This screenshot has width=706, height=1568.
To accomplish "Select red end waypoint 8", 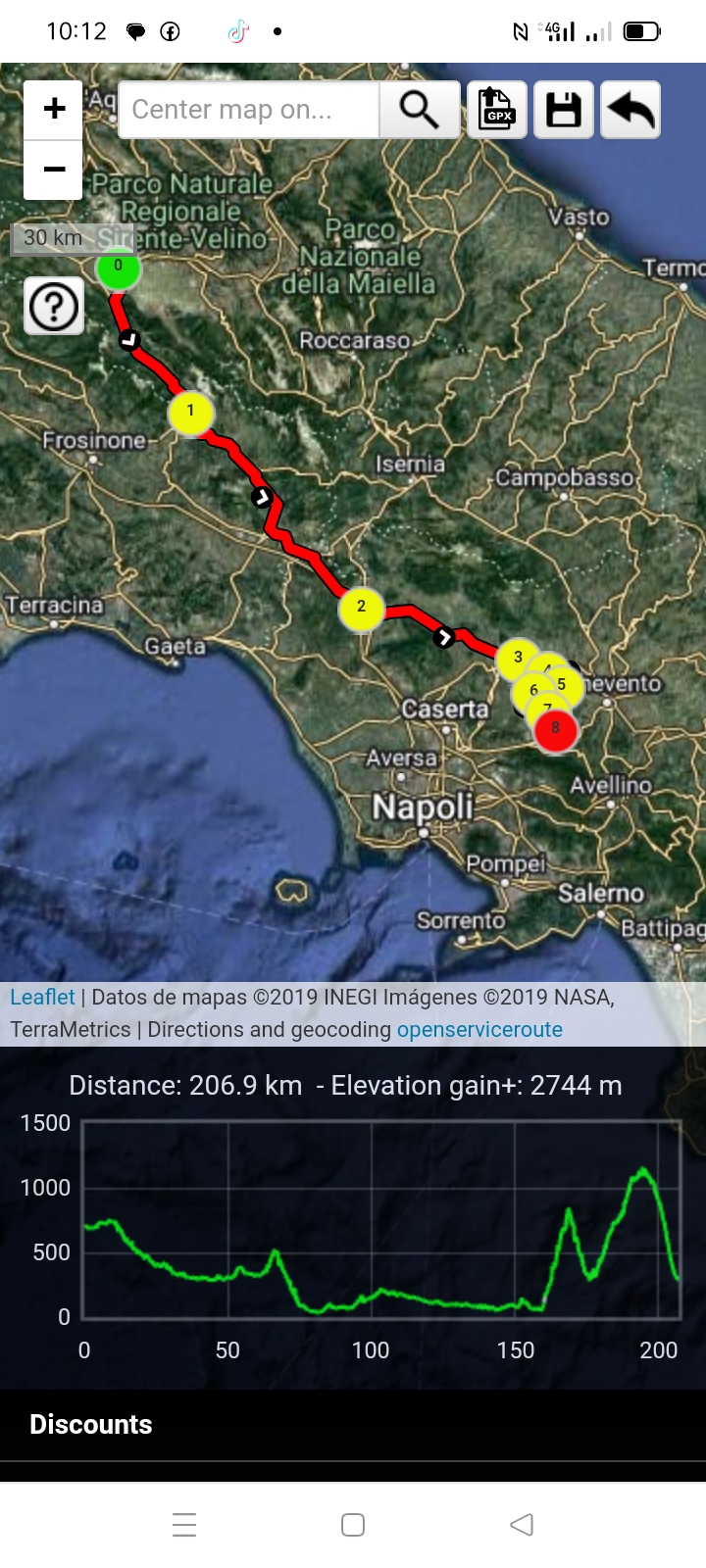I will [556, 729].
